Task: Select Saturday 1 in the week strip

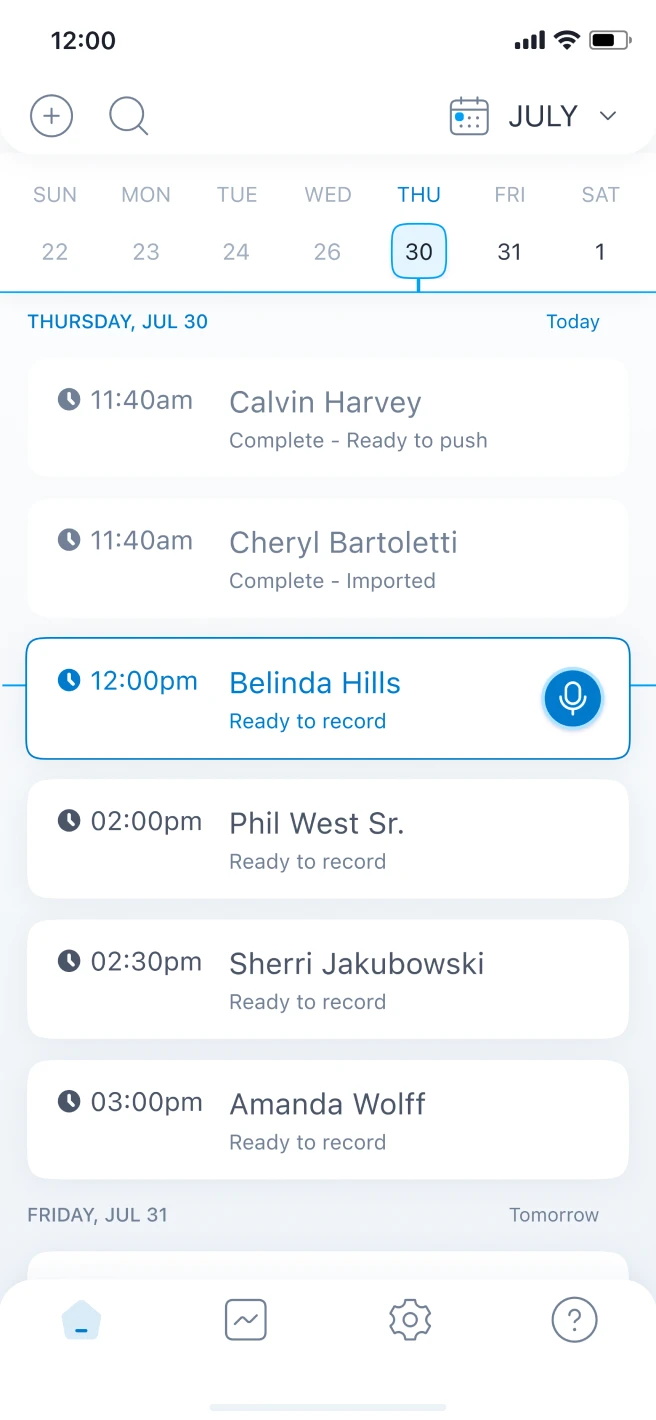Action: tap(600, 252)
